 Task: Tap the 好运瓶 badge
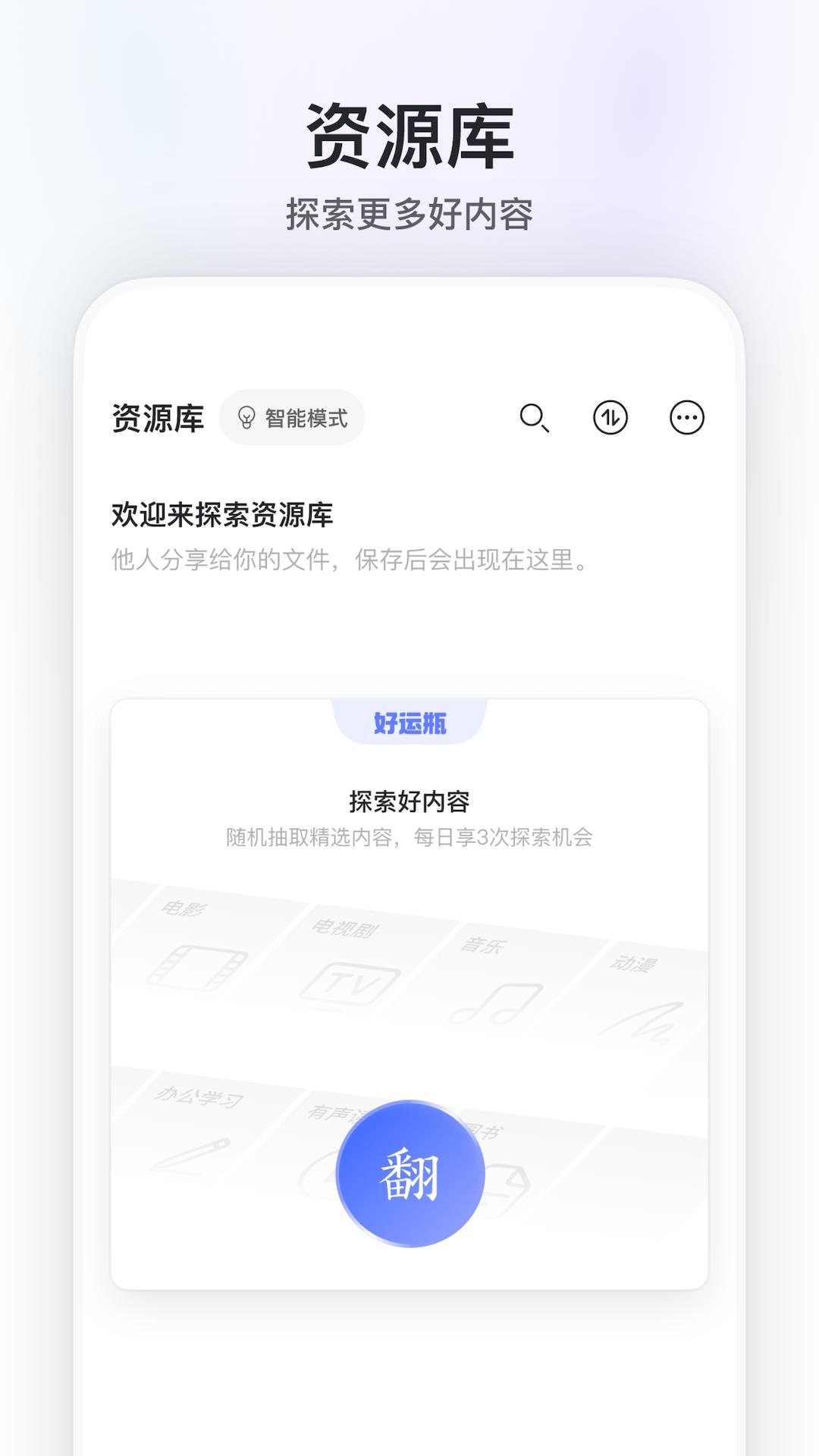click(409, 724)
